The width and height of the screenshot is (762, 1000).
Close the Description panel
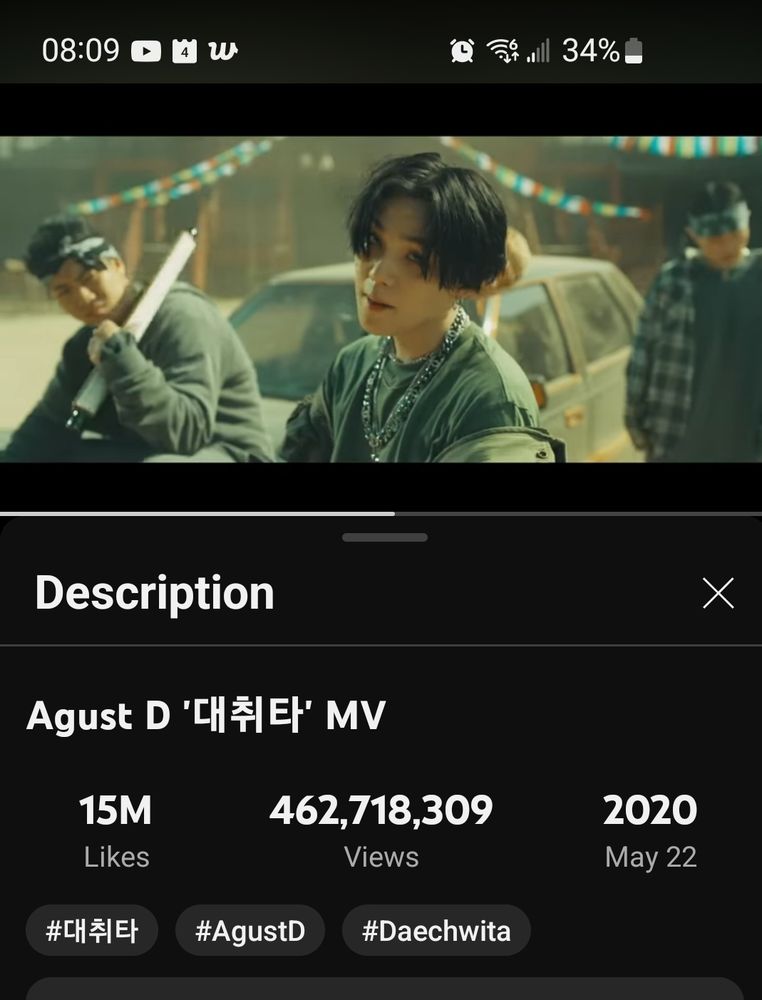coord(718,593)
